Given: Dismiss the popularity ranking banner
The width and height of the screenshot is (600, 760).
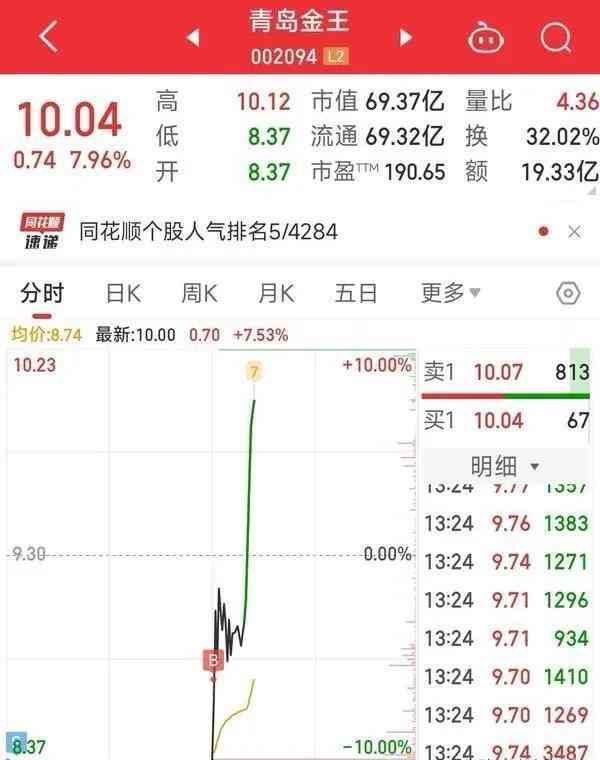Looking at the screenshot, I should point(574,232).
